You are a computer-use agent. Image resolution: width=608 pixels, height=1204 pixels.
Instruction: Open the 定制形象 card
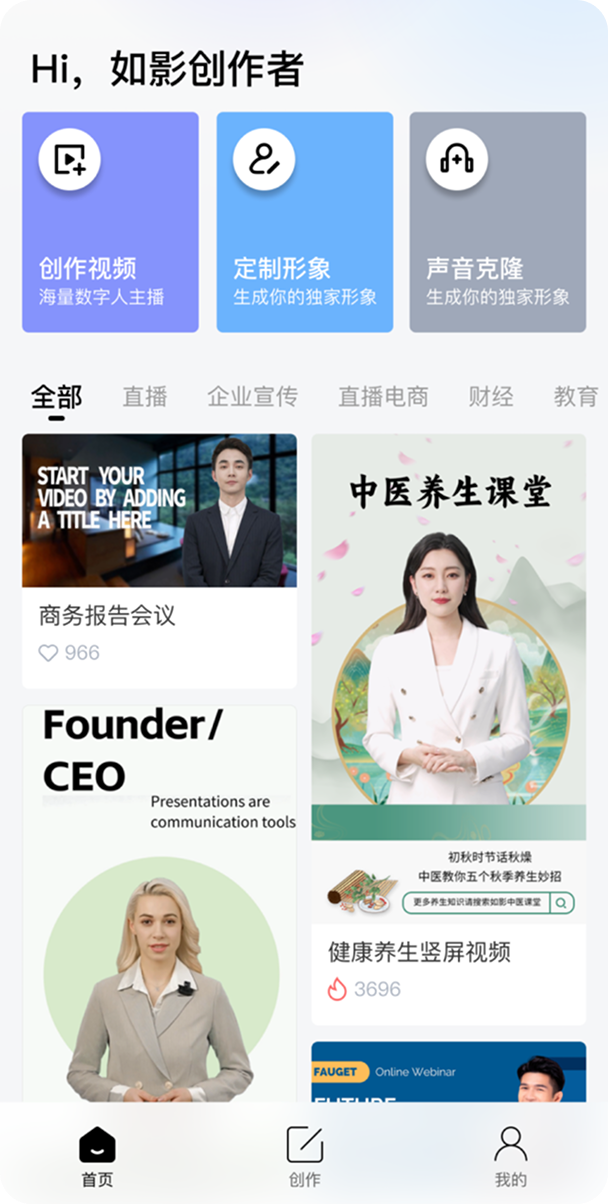coord(304,222)
